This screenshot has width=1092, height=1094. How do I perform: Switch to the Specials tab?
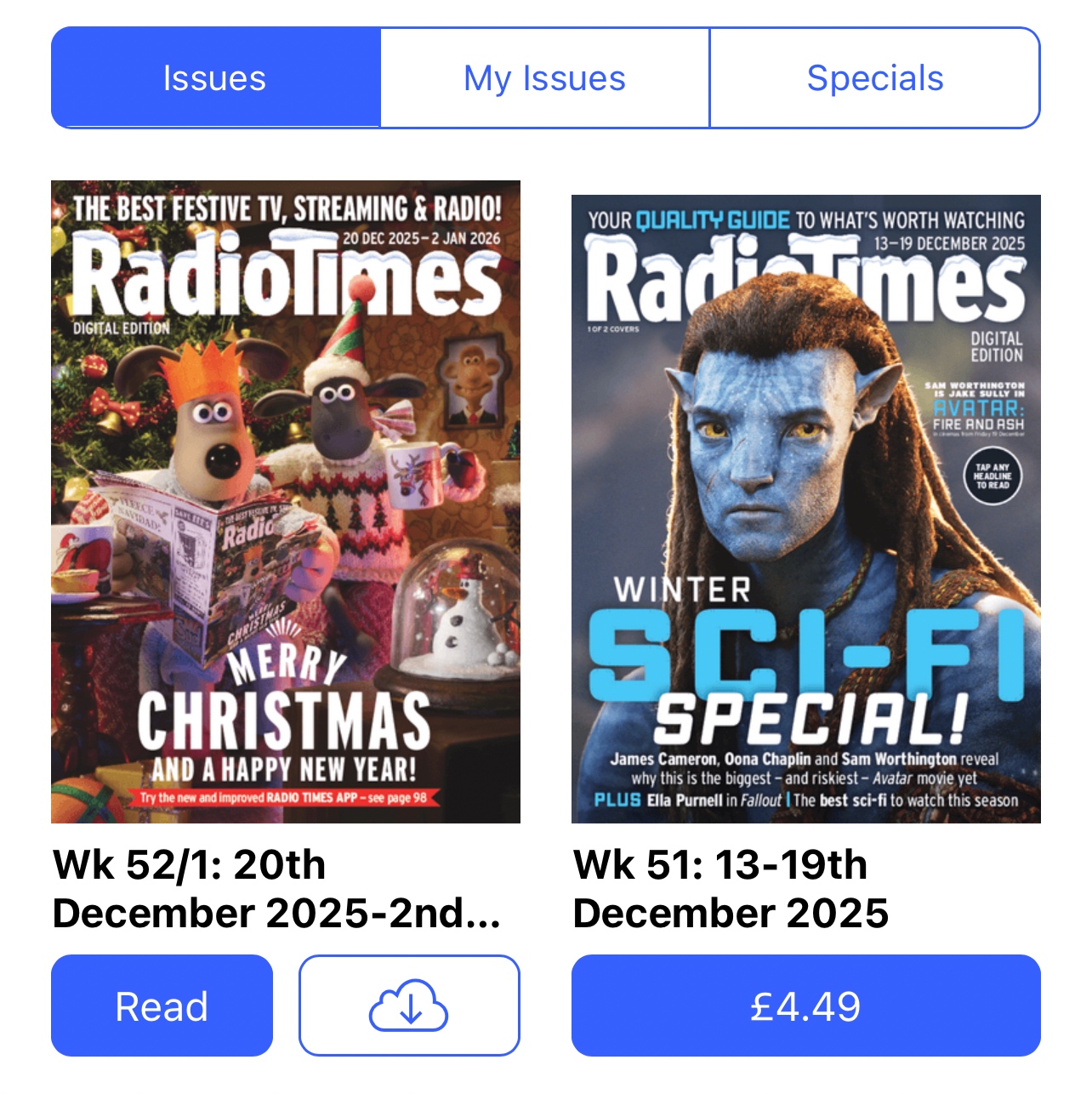[x=874, y=78]
